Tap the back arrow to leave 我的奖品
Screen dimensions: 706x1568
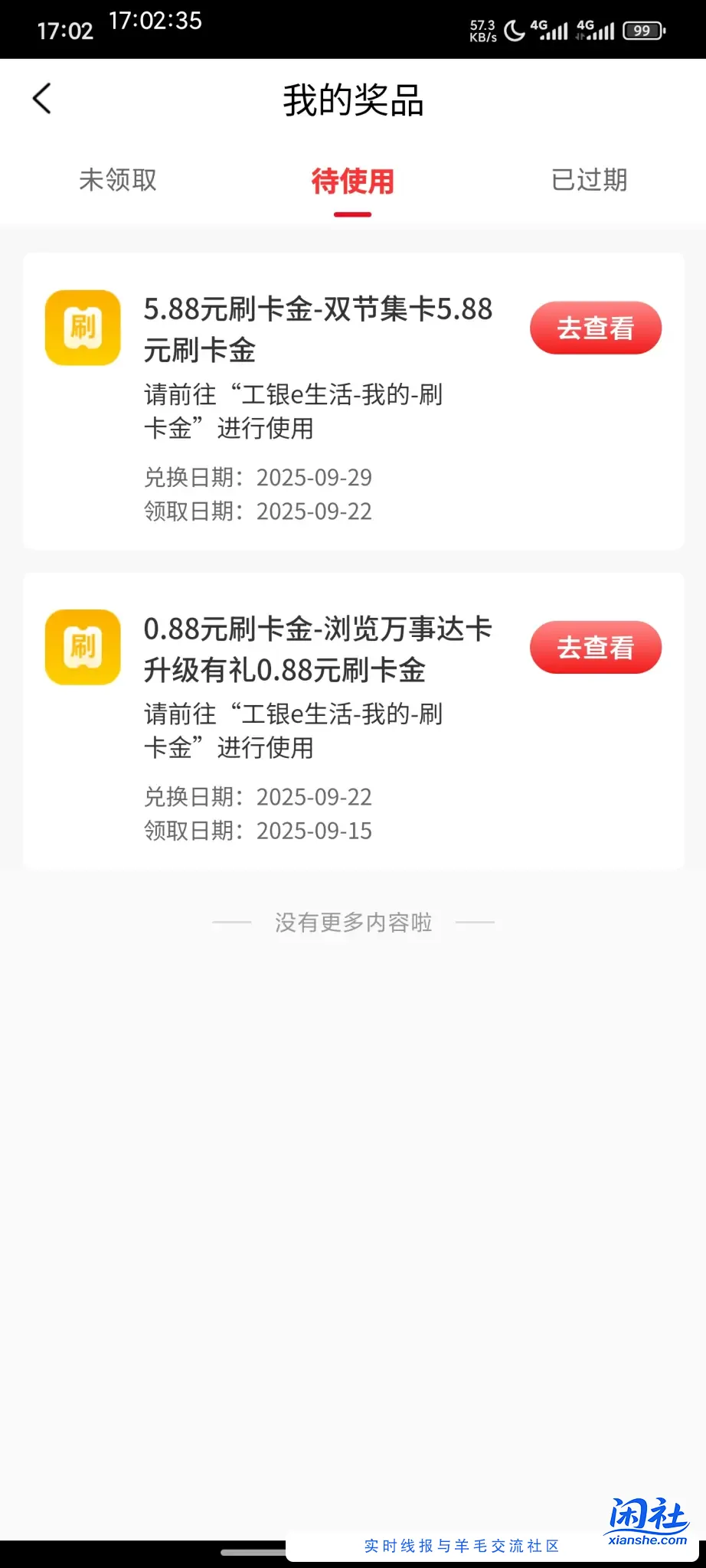pos(42,99)
